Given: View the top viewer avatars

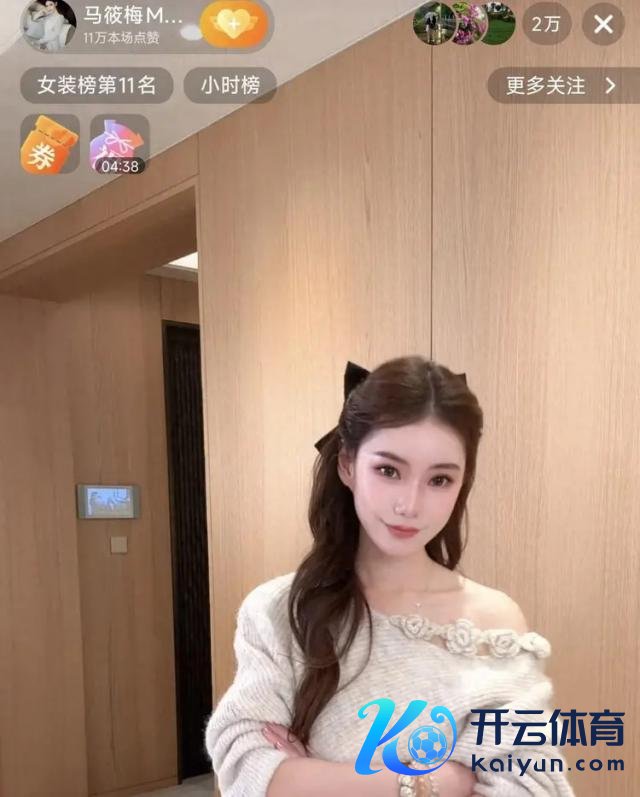Looking at the screenshot, I should pyautogui.click(x=464, y=24).
